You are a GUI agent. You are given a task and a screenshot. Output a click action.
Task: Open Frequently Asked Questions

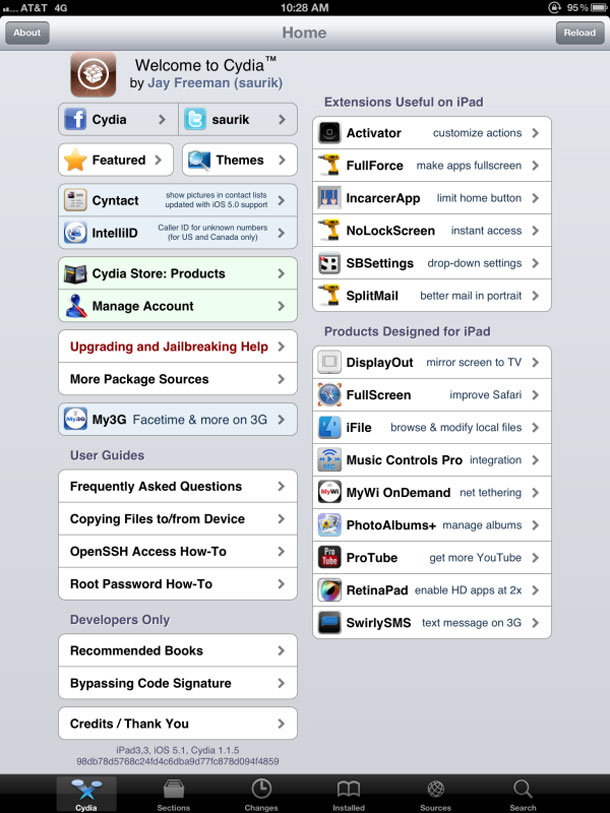(177, 486)
